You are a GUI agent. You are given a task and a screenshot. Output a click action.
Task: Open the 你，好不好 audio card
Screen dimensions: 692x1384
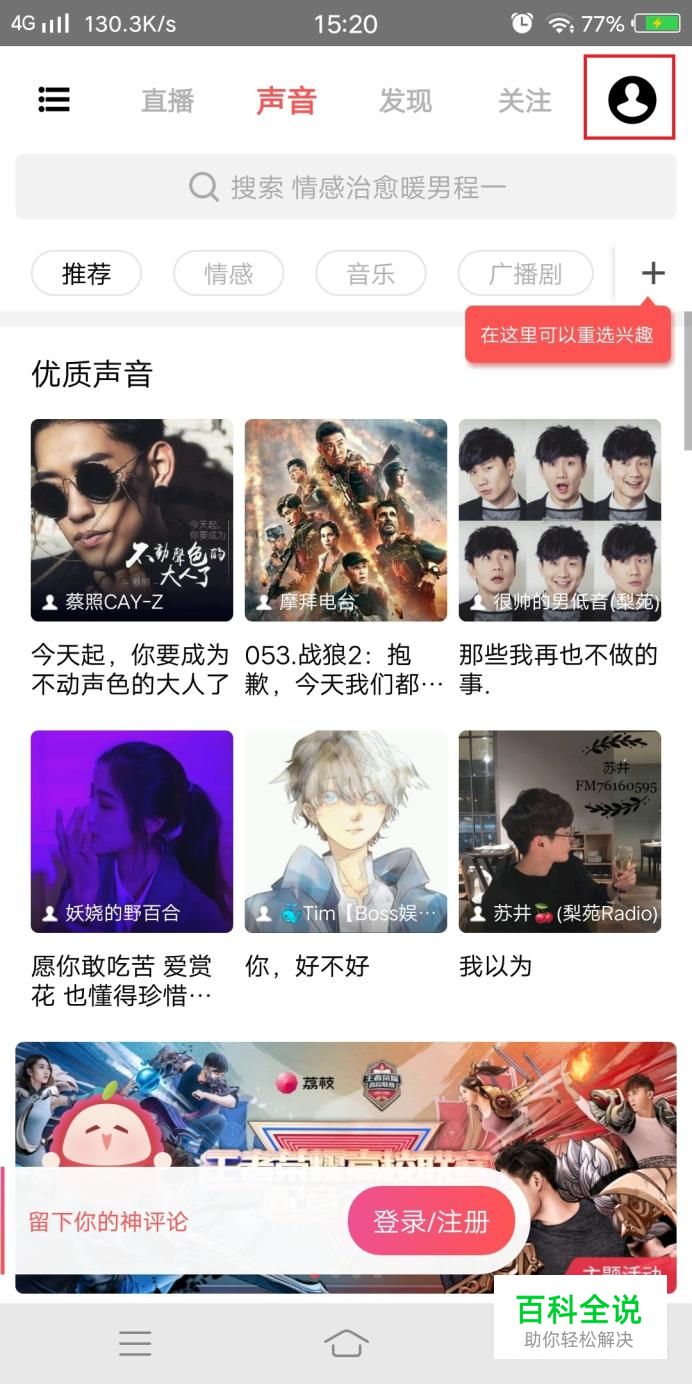coord(346,831)
